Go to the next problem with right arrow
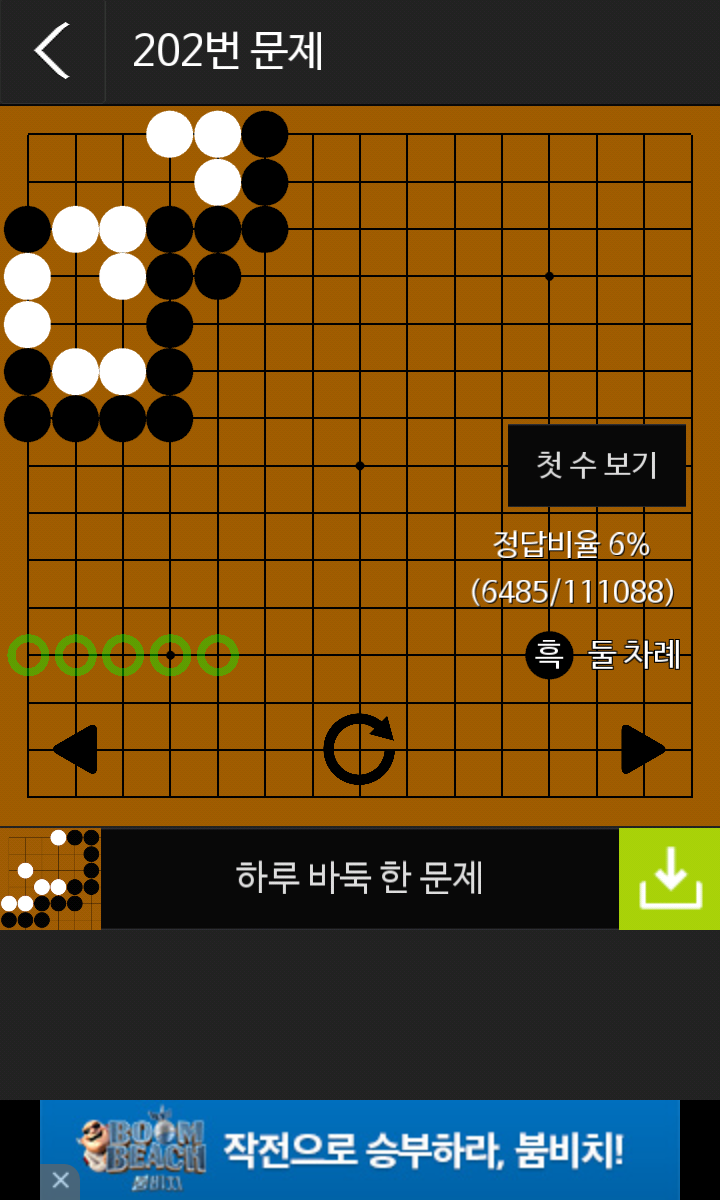This screenshot has width=720, height=1200. coord(643,749)
